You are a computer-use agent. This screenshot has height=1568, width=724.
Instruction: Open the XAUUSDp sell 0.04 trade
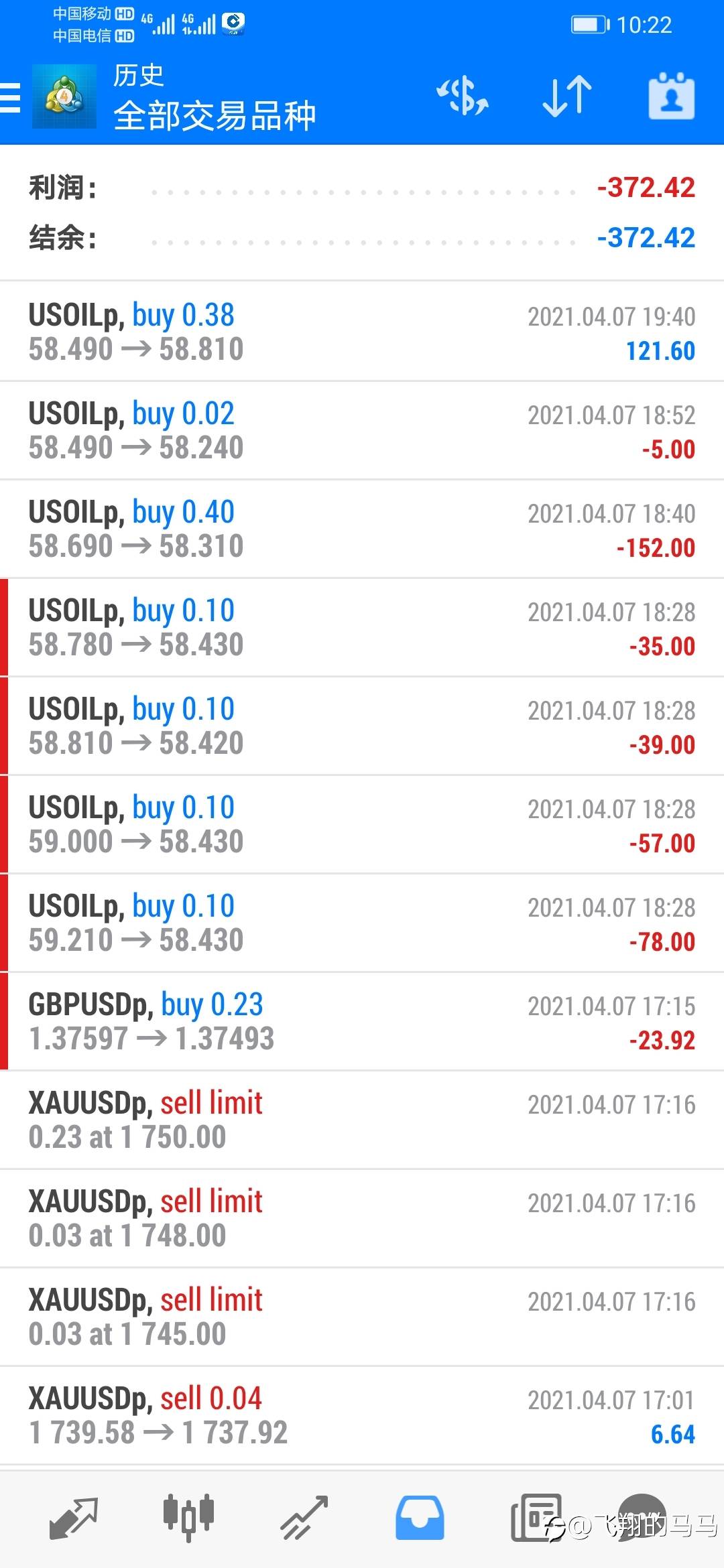(x=362, y=1415)
